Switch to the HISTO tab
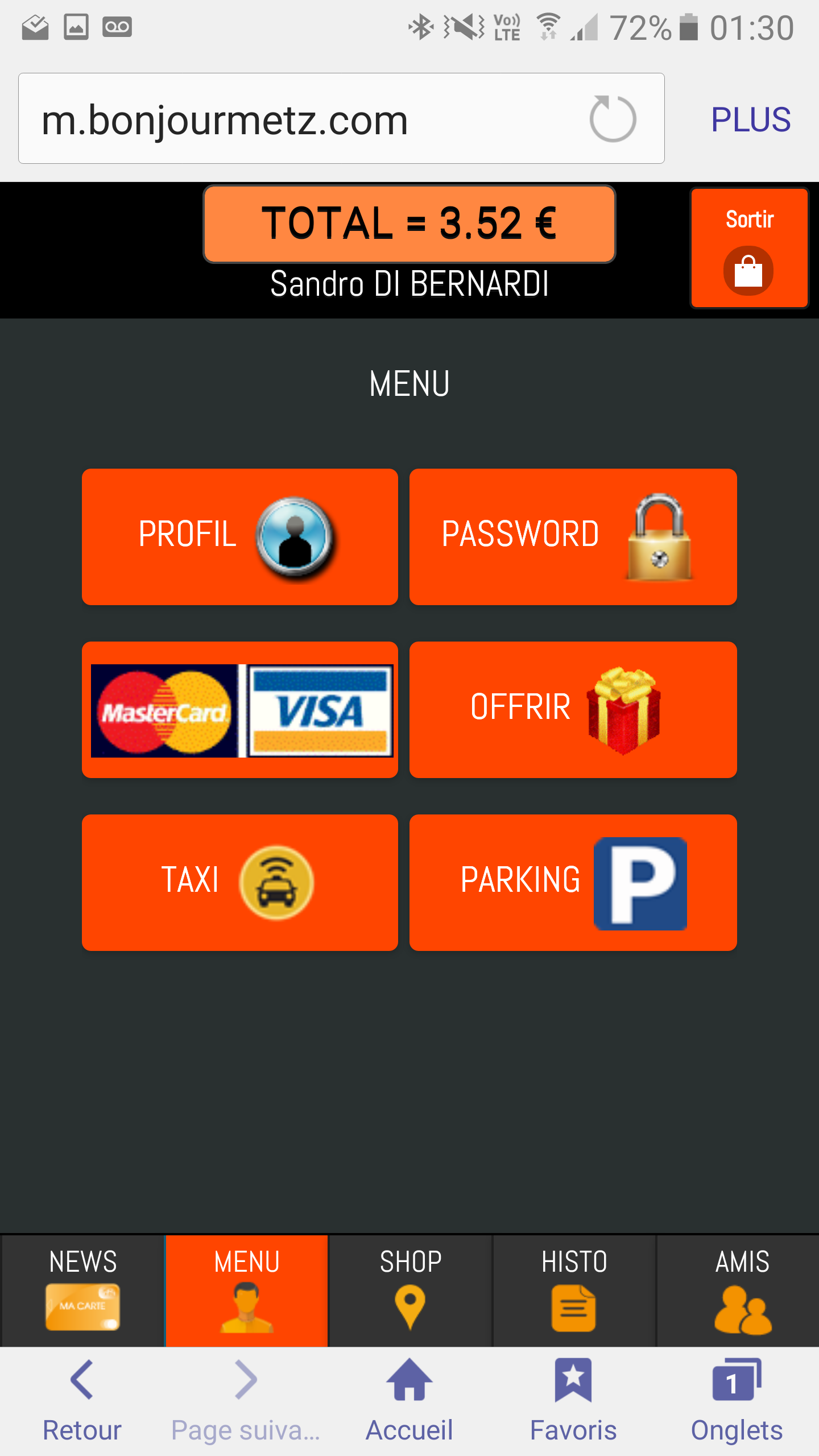The image size is (819, 1456). point(574,1290)
